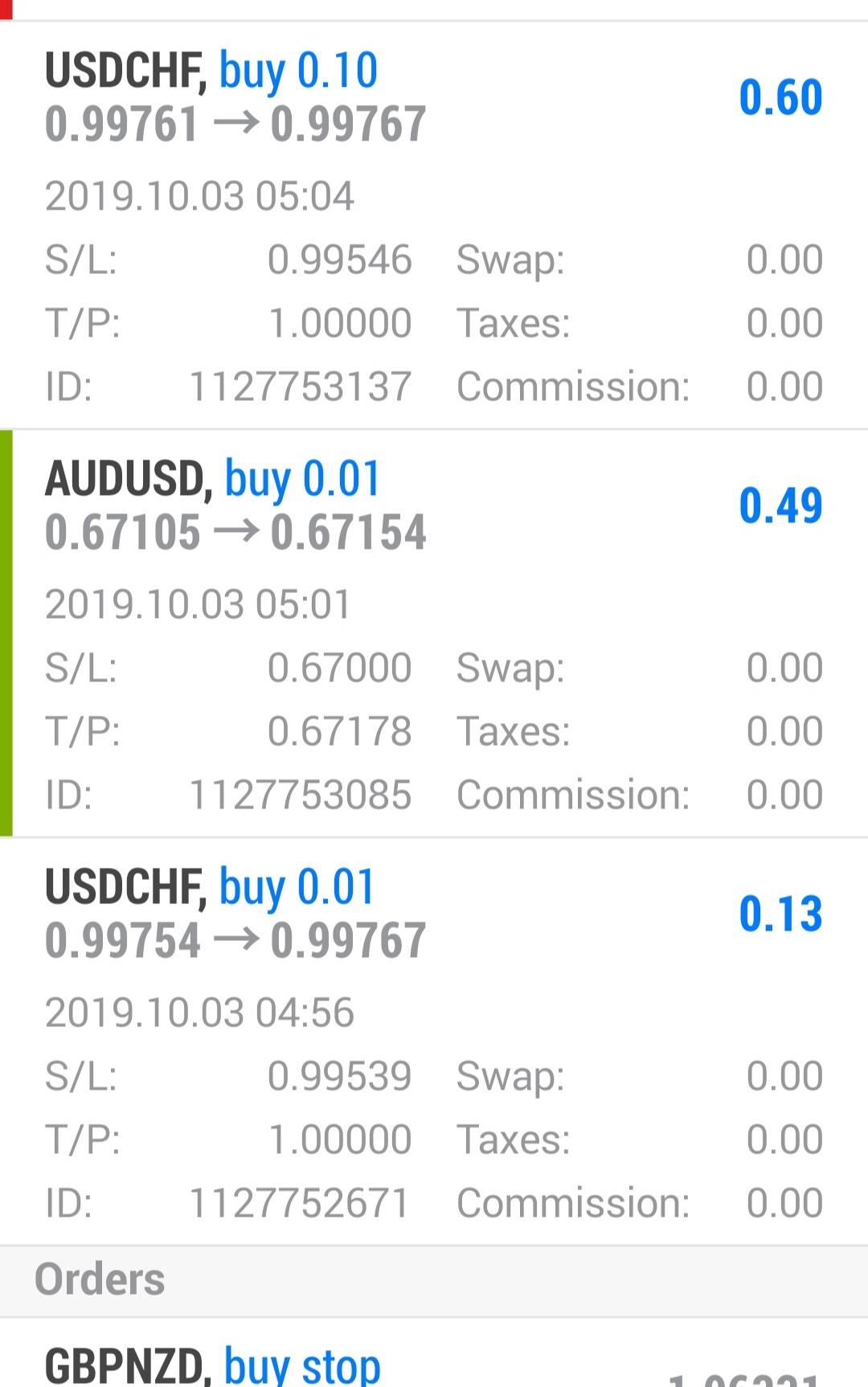Open the AUDUSD buy 0.01 position
The width and height of the screenshot is (868, 1387).
[x=434, y=633]
